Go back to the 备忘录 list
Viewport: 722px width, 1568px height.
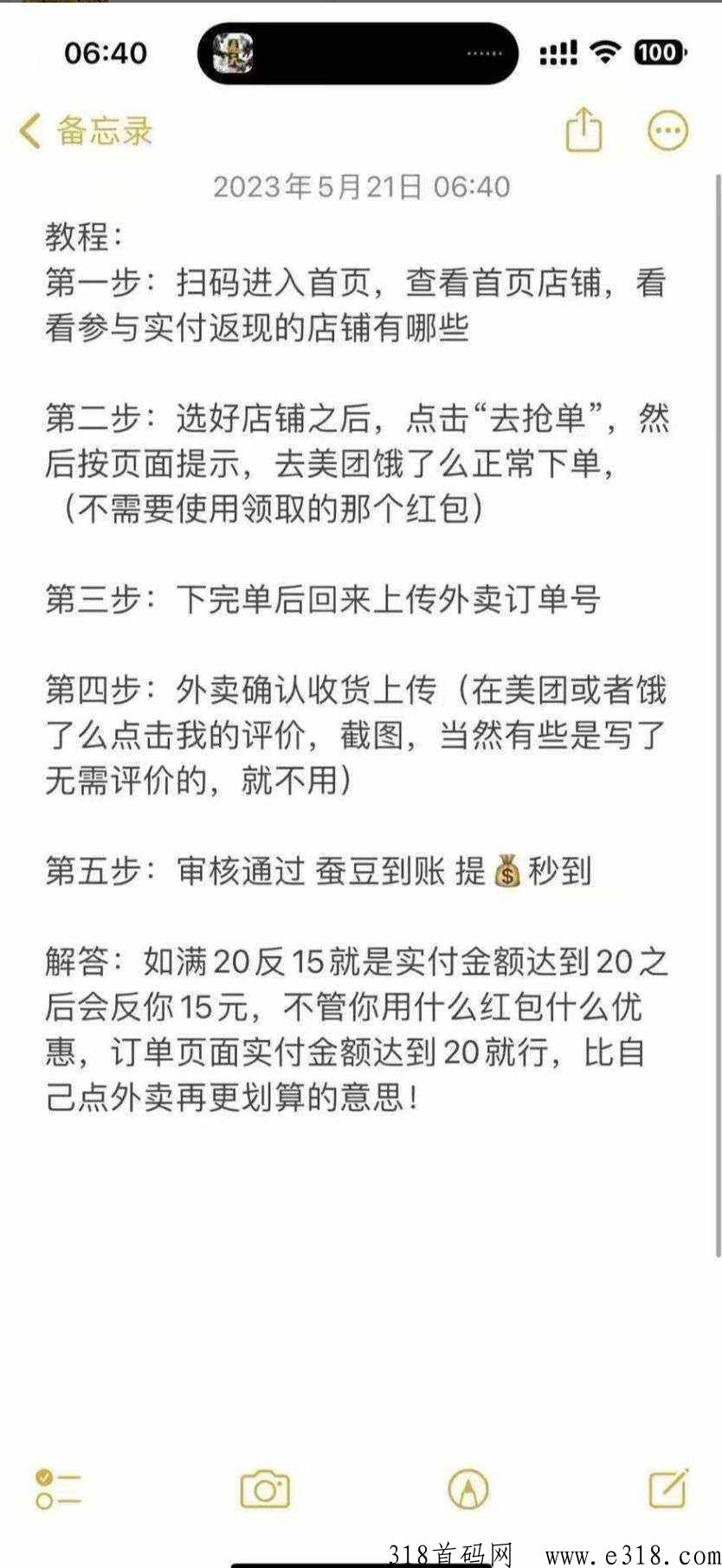click(x=85, y=131)
